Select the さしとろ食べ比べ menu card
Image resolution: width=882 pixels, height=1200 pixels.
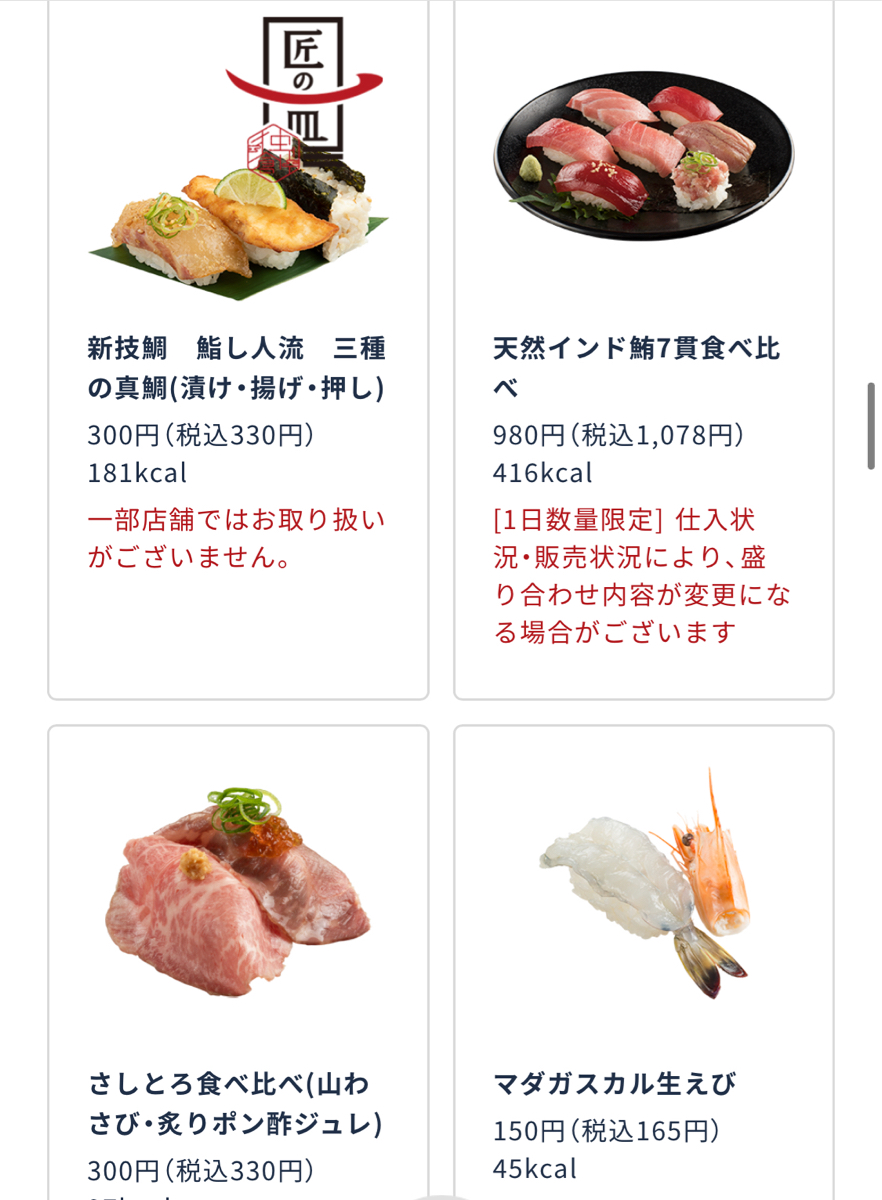pyautogui.click(x=238, y=960)
